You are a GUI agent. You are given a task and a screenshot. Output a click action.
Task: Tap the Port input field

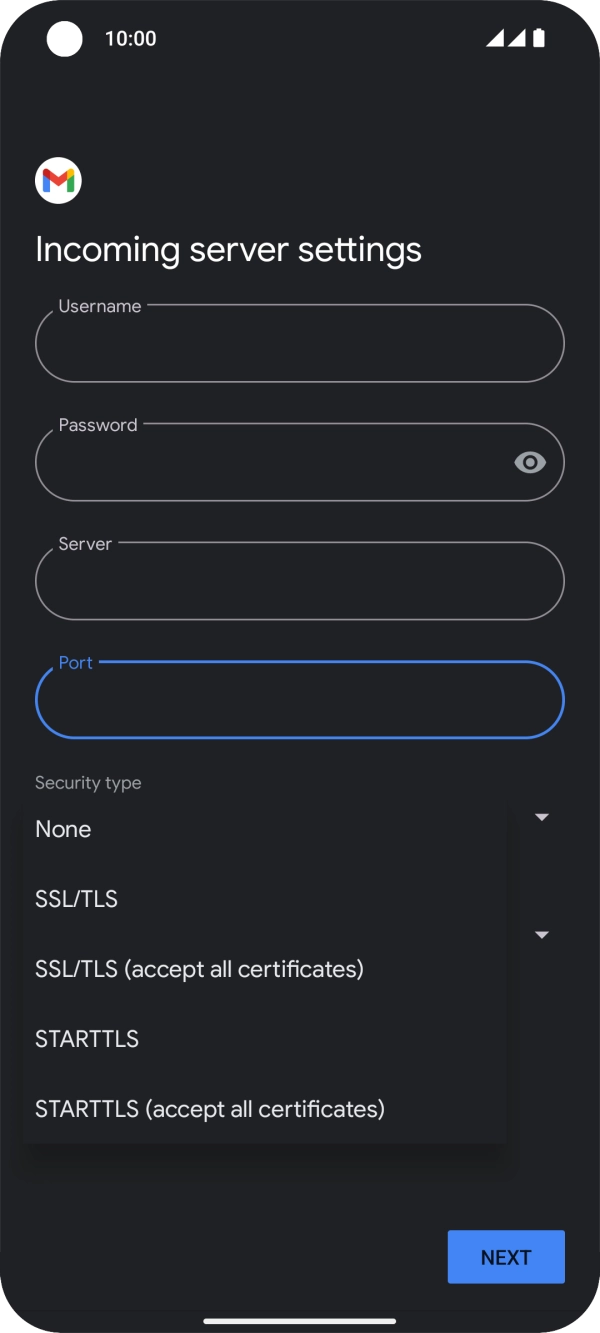(300, 700)
